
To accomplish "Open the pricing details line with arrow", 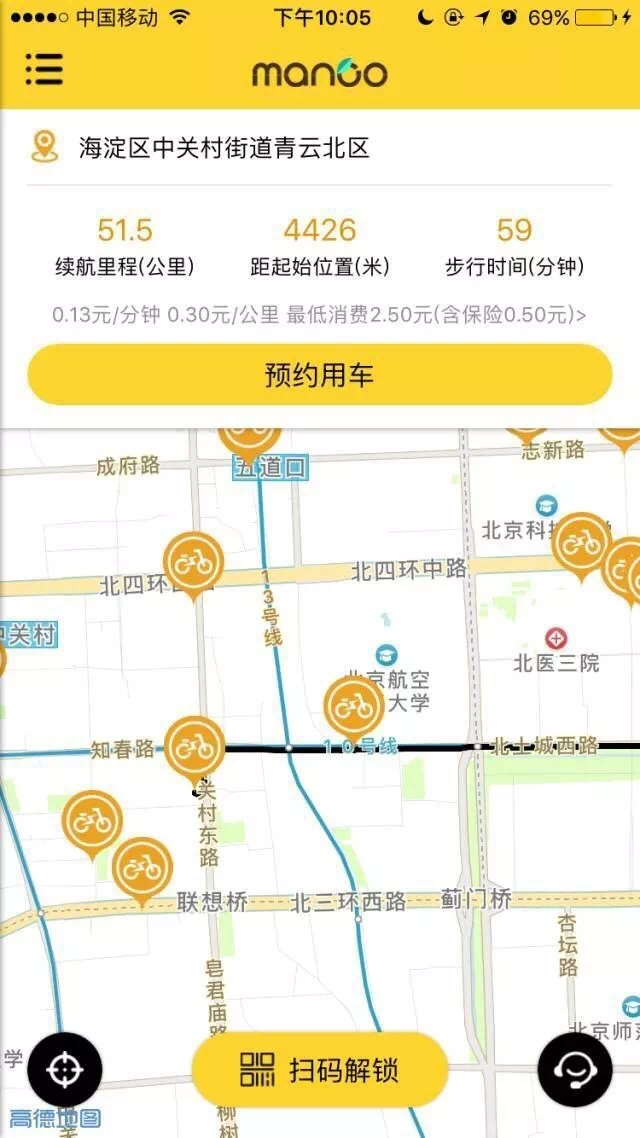I will coord(319,315).
